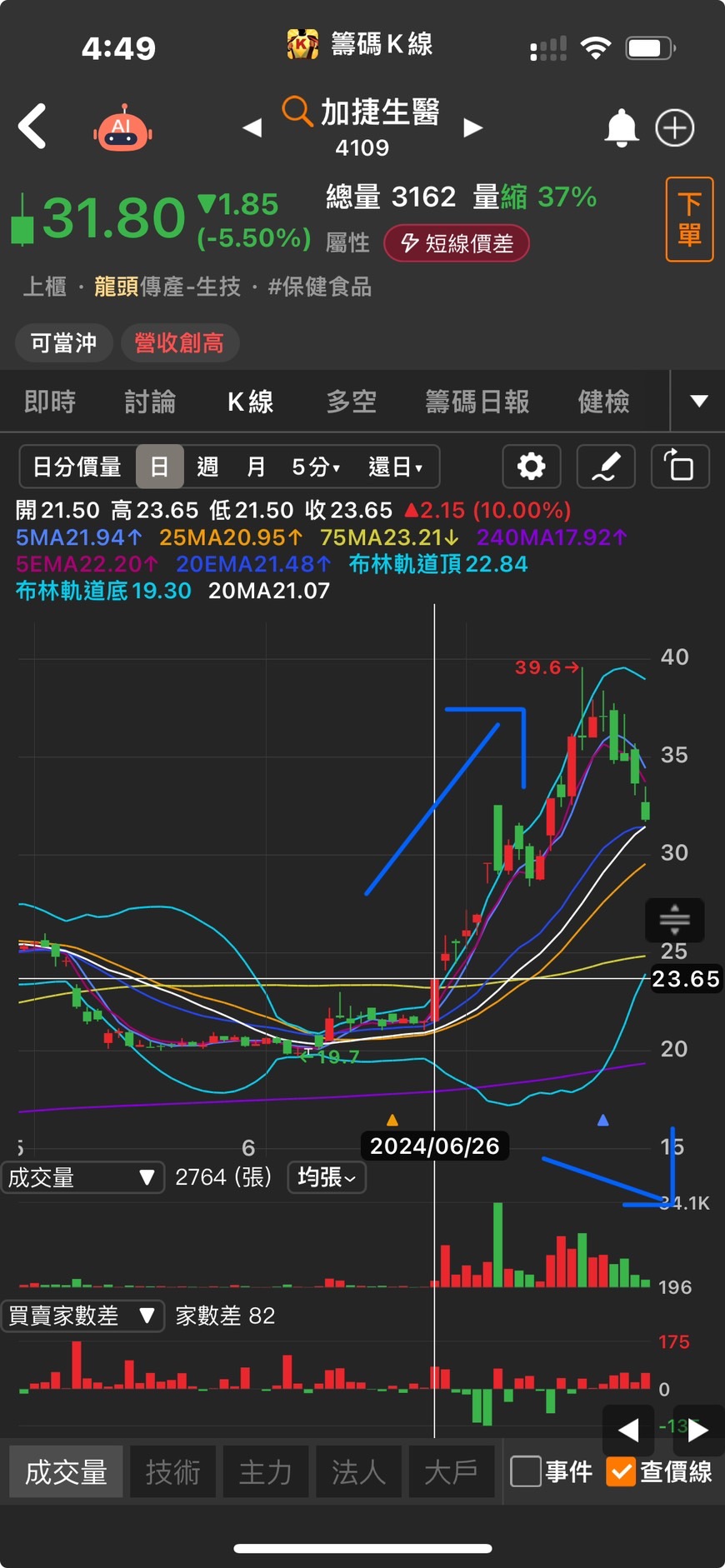Open the 買賣家數差 indicator dropdown
Screen dimensions: 725x1568
pyautogui.click(x=83, y=1316)
